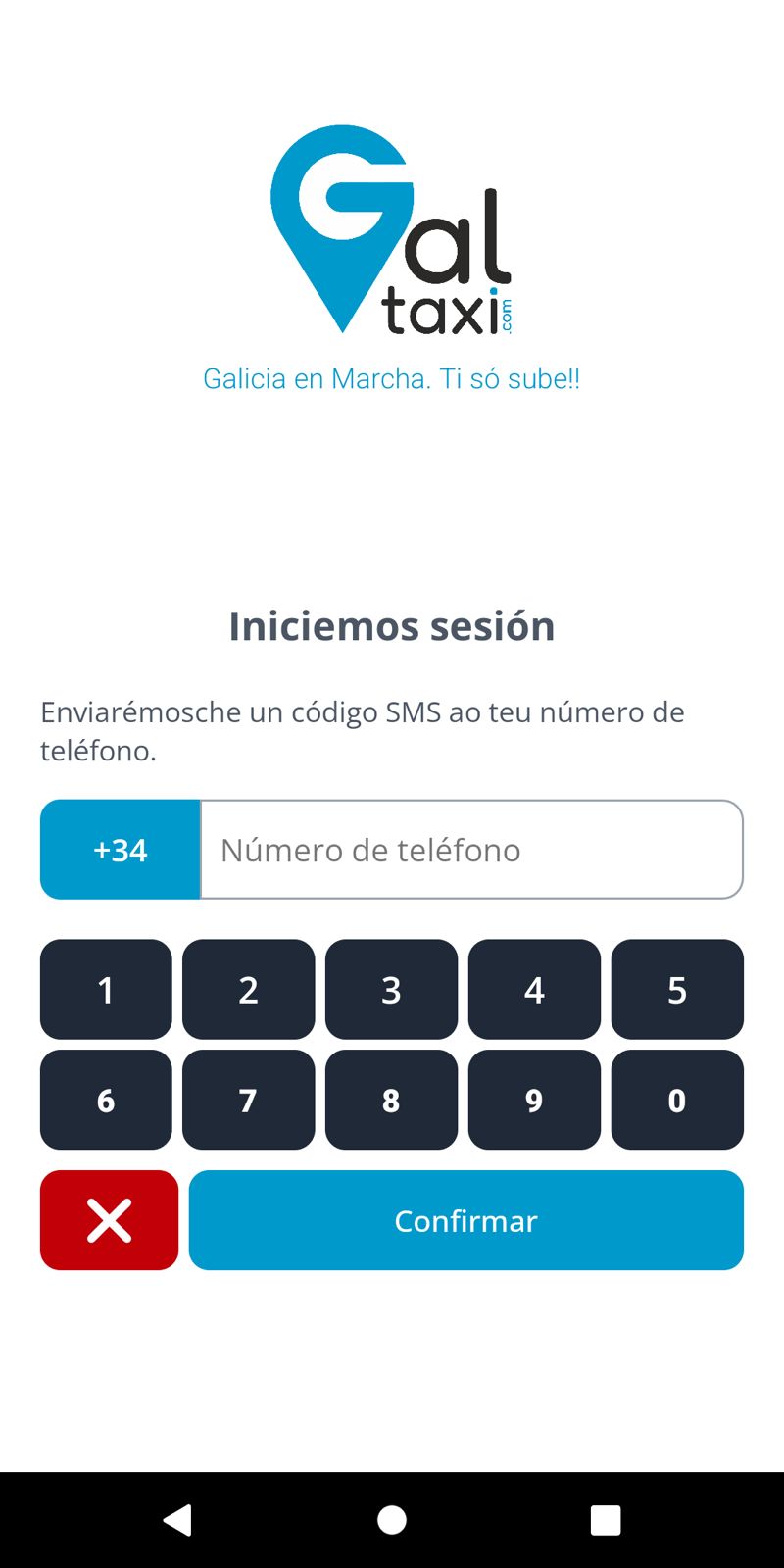Tap keypad key 4
This screenshot has height=1568, width=784.
pyautogui.click(x=534, y=990)
